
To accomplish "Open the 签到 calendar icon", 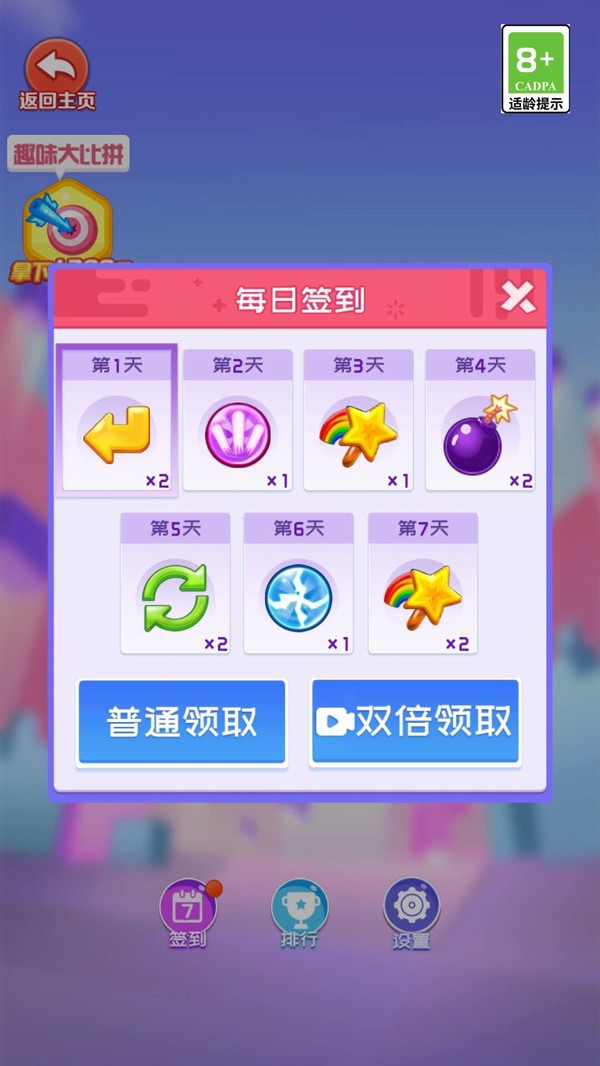I will (x=188, y=908).
